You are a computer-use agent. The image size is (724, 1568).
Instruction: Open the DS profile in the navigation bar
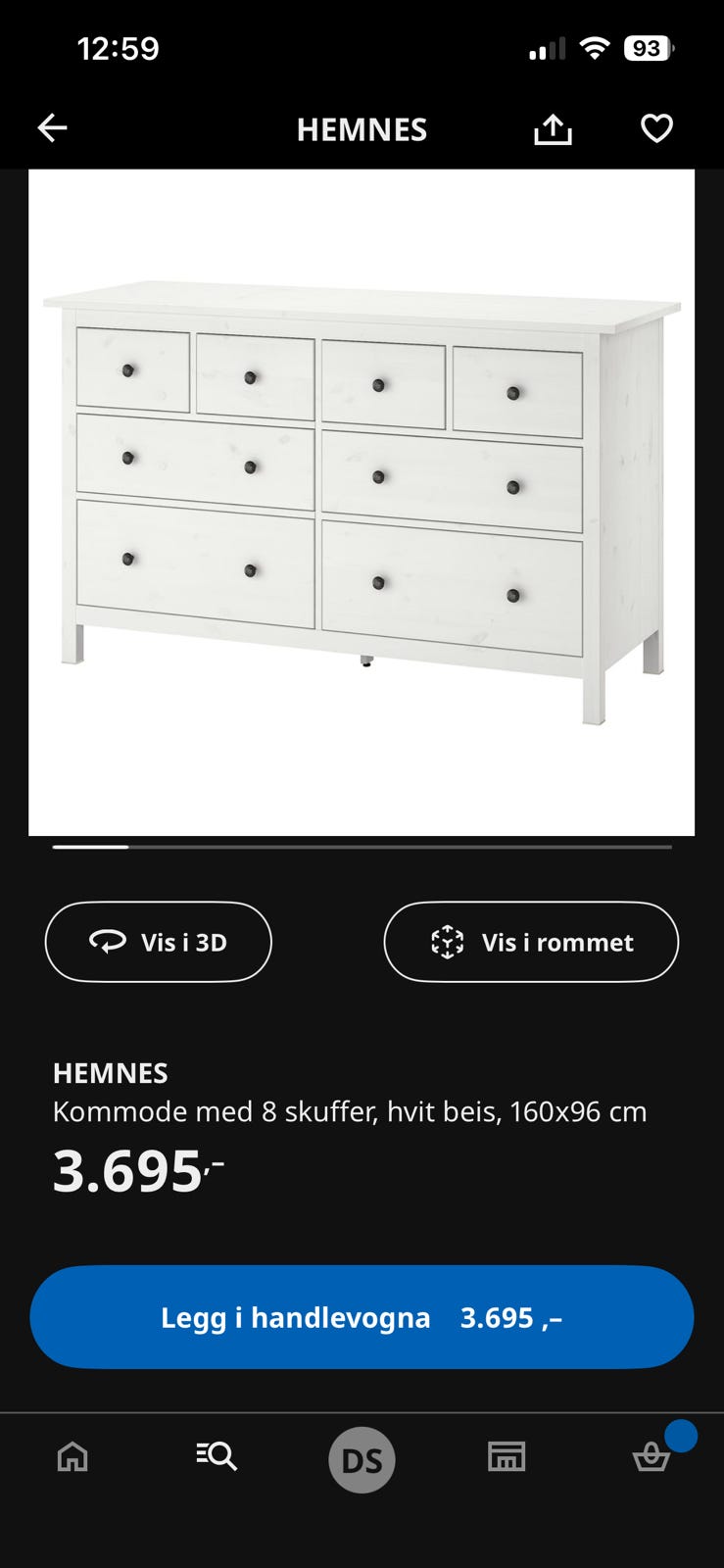362,1459
